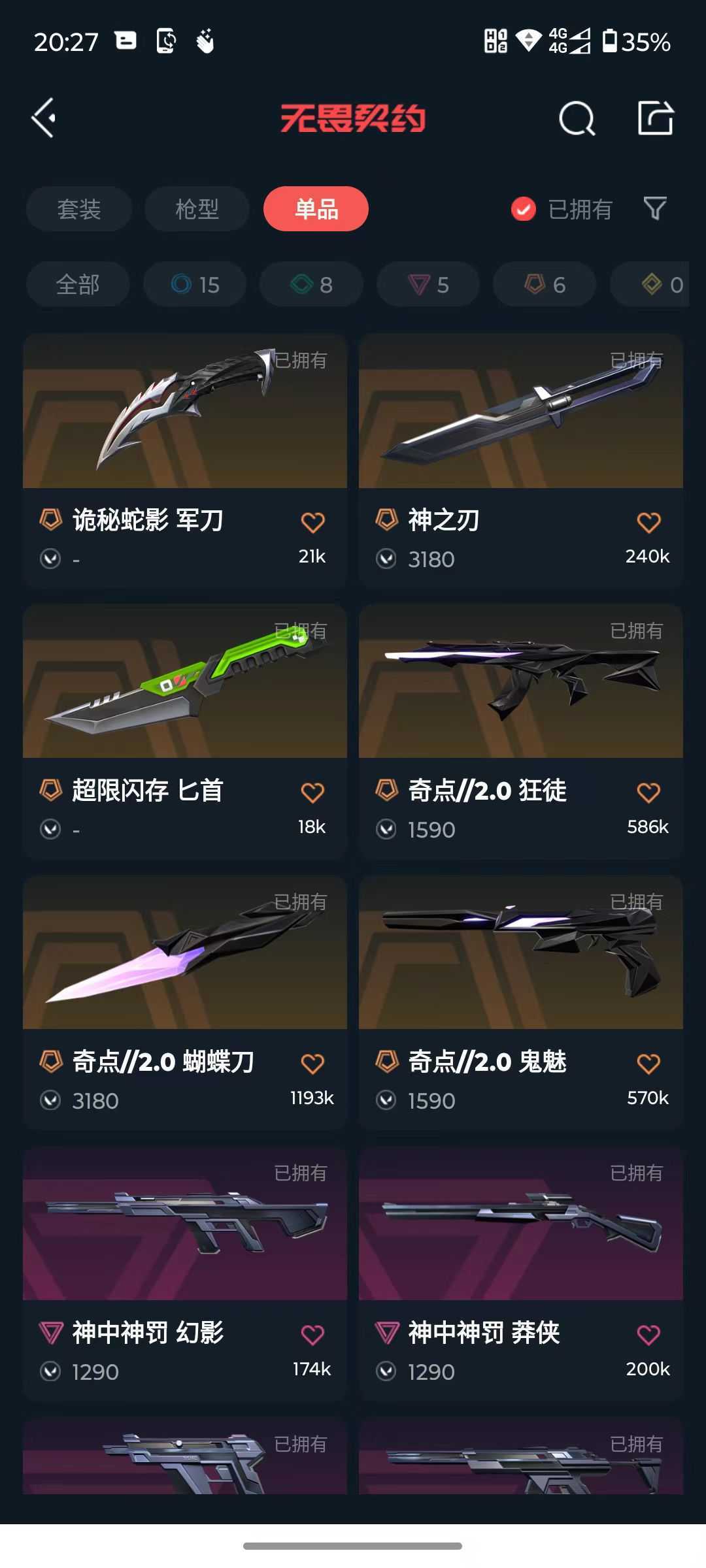Open the filter funnel icon

click(x=655, y=209)
